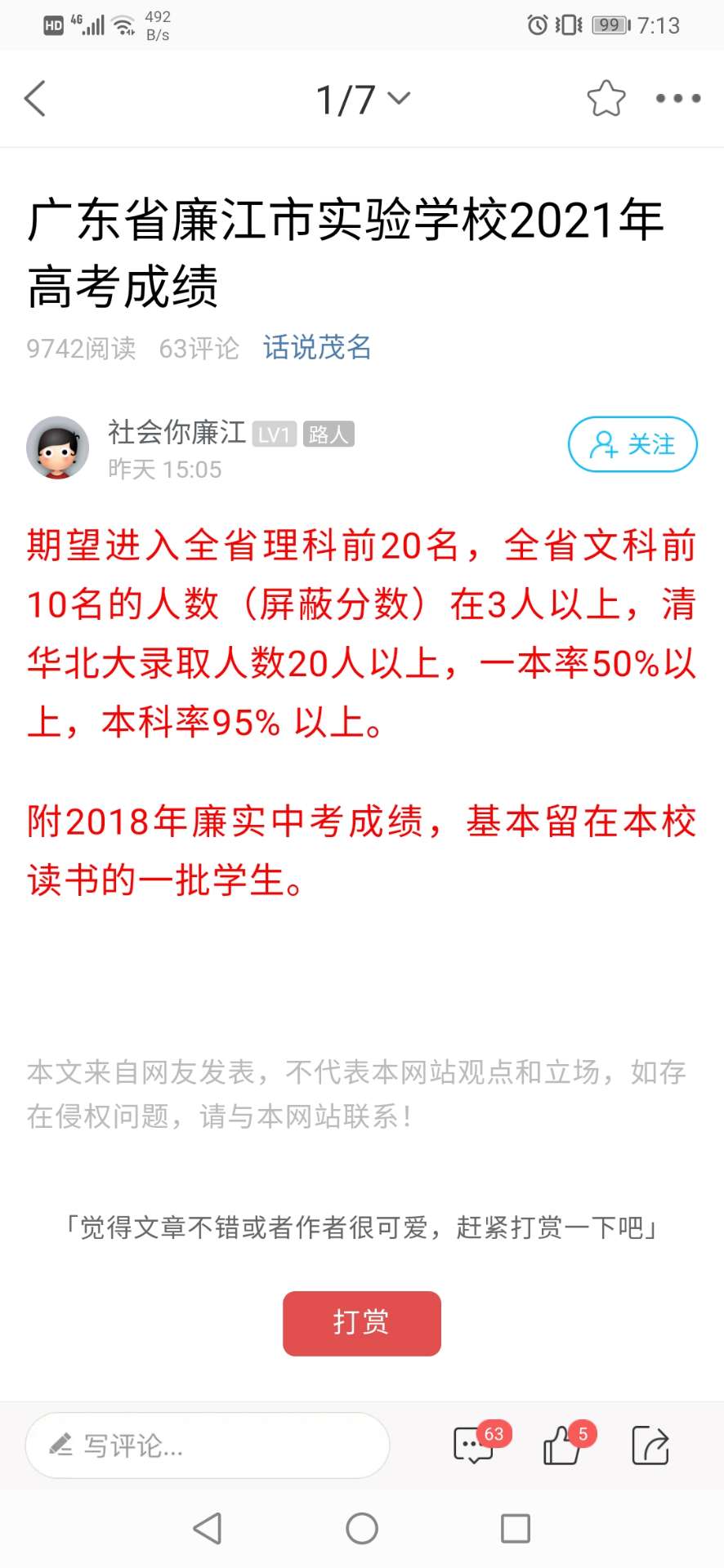Tap the 写评论 comment field
Image resolution: width=724 pixels, height=1568 pixels.
point(208,1445)
